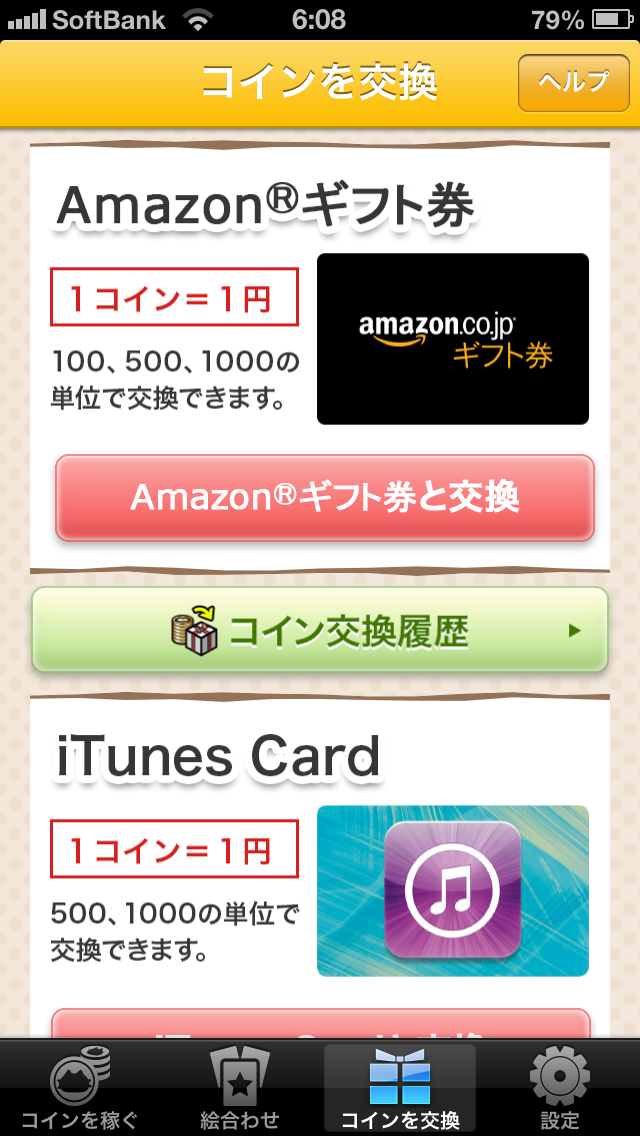Image resolution: width=640 pixels, height=1136 pixels.
Task: Tap Amazon®ギフト券と交換 button
Action: (x=325, y=498)
